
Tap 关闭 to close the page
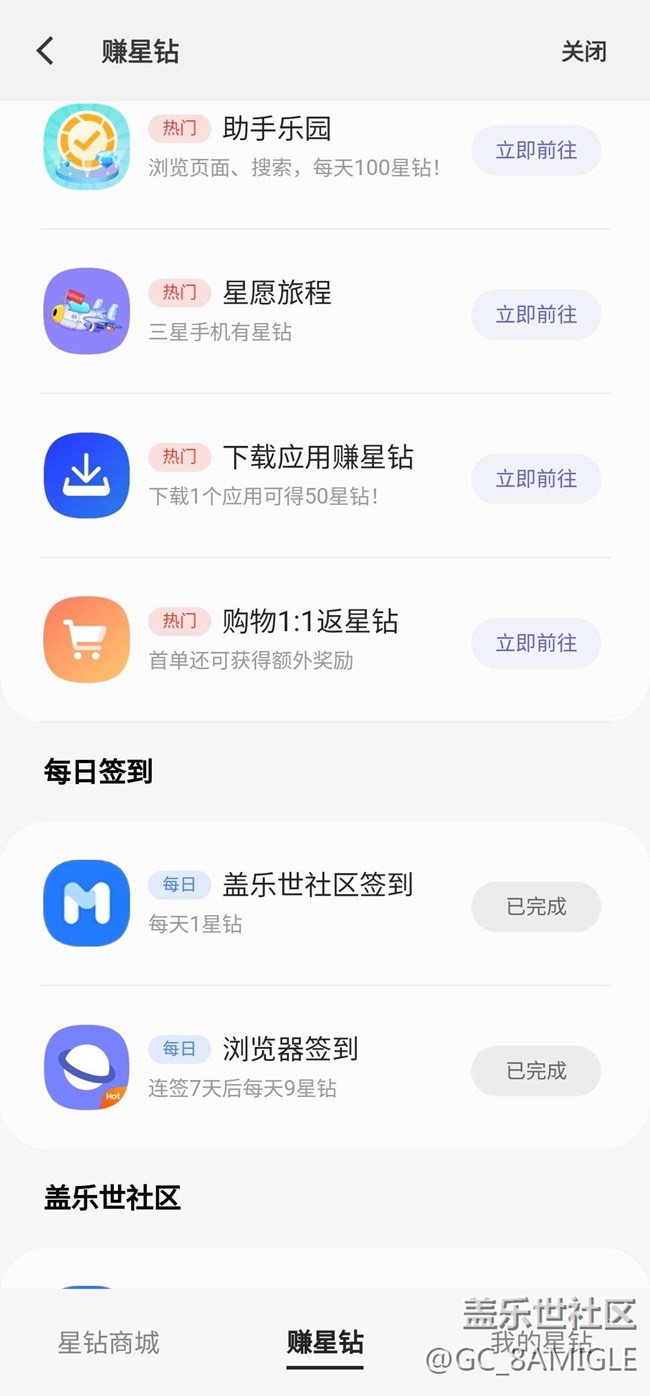[583, 51]
